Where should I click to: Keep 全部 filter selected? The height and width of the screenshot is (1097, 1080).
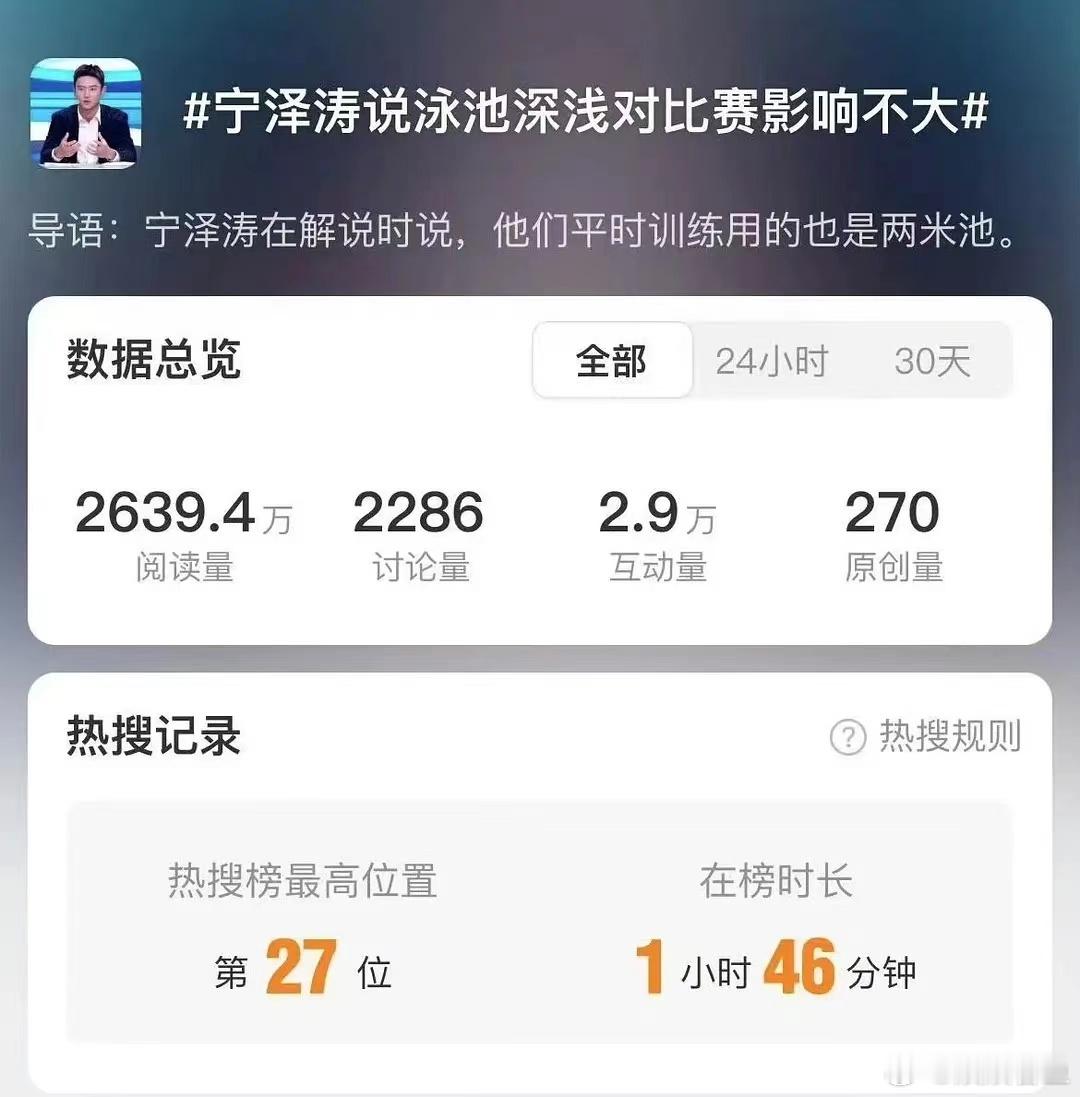pyautogui.click(x=612, y=362)
